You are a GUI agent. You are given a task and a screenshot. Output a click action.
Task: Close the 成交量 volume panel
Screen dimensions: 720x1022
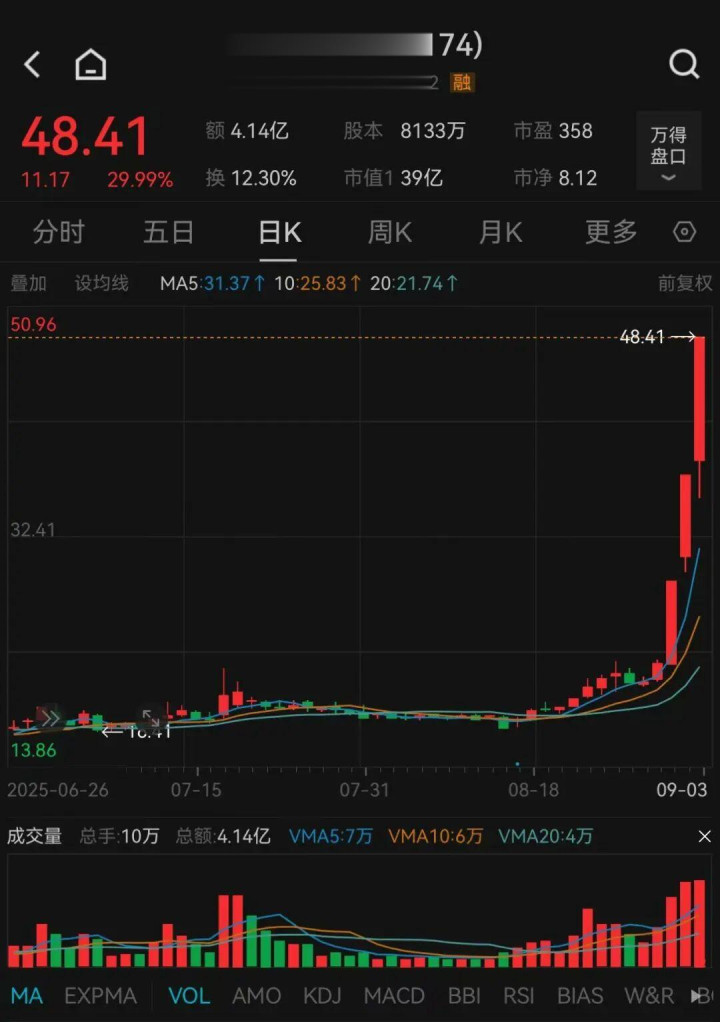coord(704,836)
